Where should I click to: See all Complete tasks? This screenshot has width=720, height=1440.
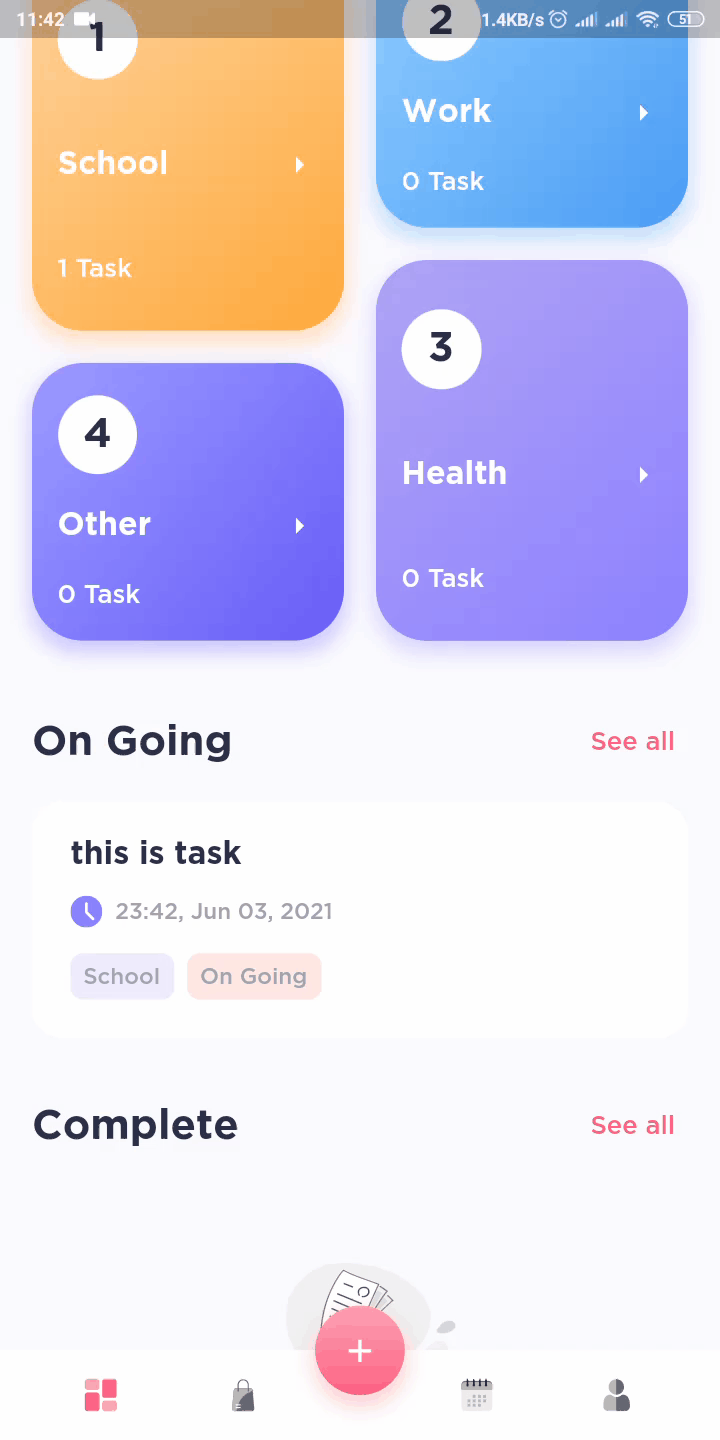tap(632, 1125)
